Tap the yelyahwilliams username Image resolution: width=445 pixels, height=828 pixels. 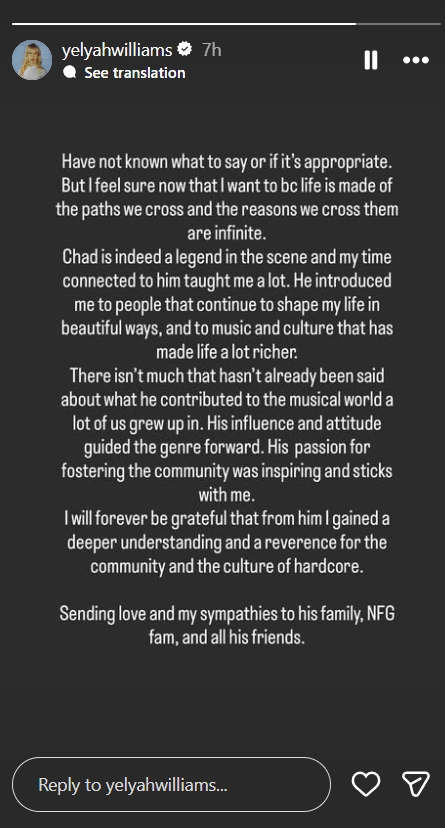coord(117,50)
